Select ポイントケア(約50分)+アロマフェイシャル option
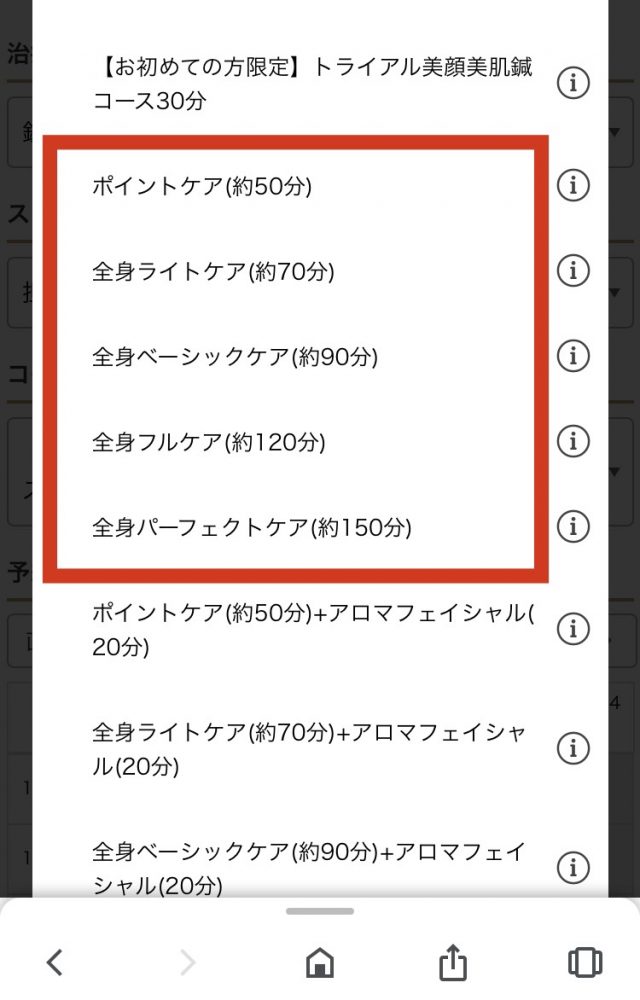 pos(312,630)
